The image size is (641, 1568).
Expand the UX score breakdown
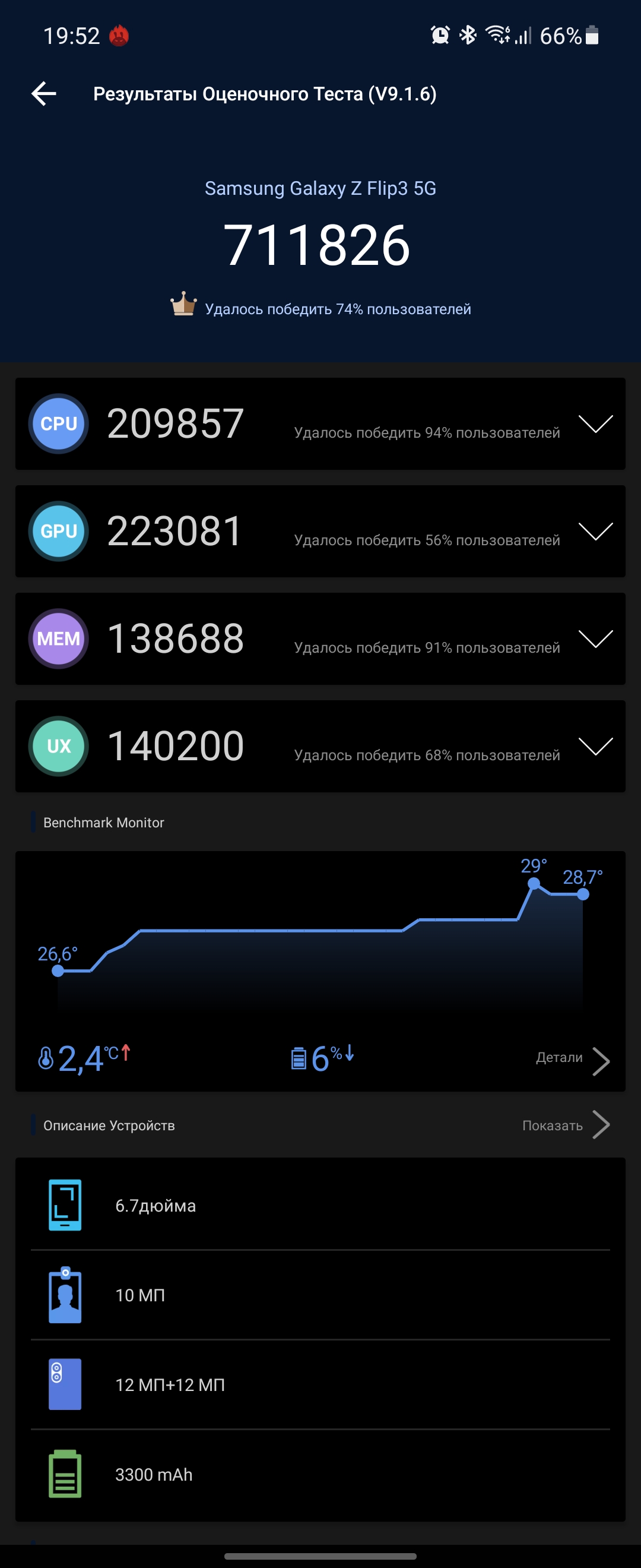(x=595, y=746)
